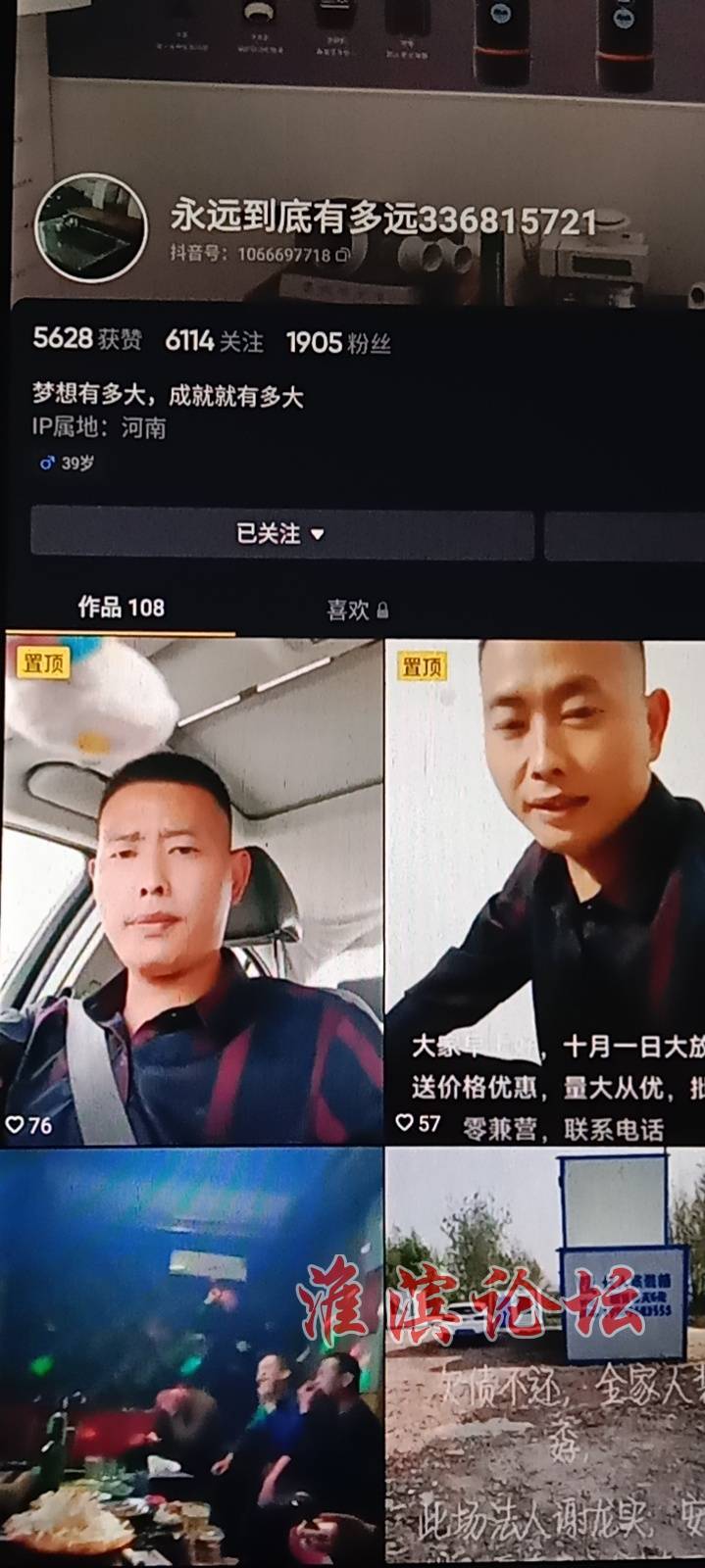The height and width of the screenshot is (1568, 705).
Task: Tap the 已关注 dropdown button
Action: click(x=281, y=534)
